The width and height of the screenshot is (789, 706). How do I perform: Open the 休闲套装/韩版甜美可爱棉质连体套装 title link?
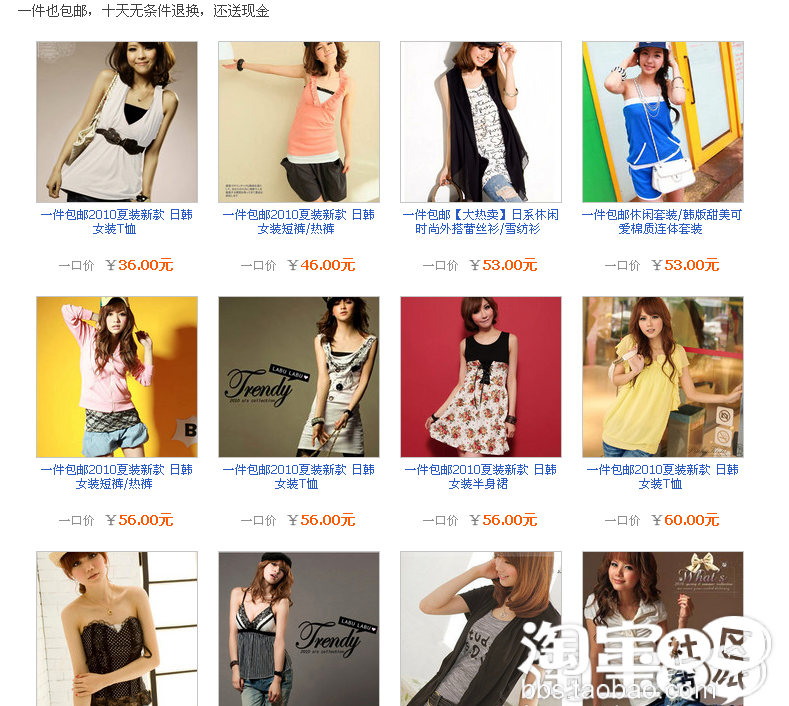(x=662, y=222)
